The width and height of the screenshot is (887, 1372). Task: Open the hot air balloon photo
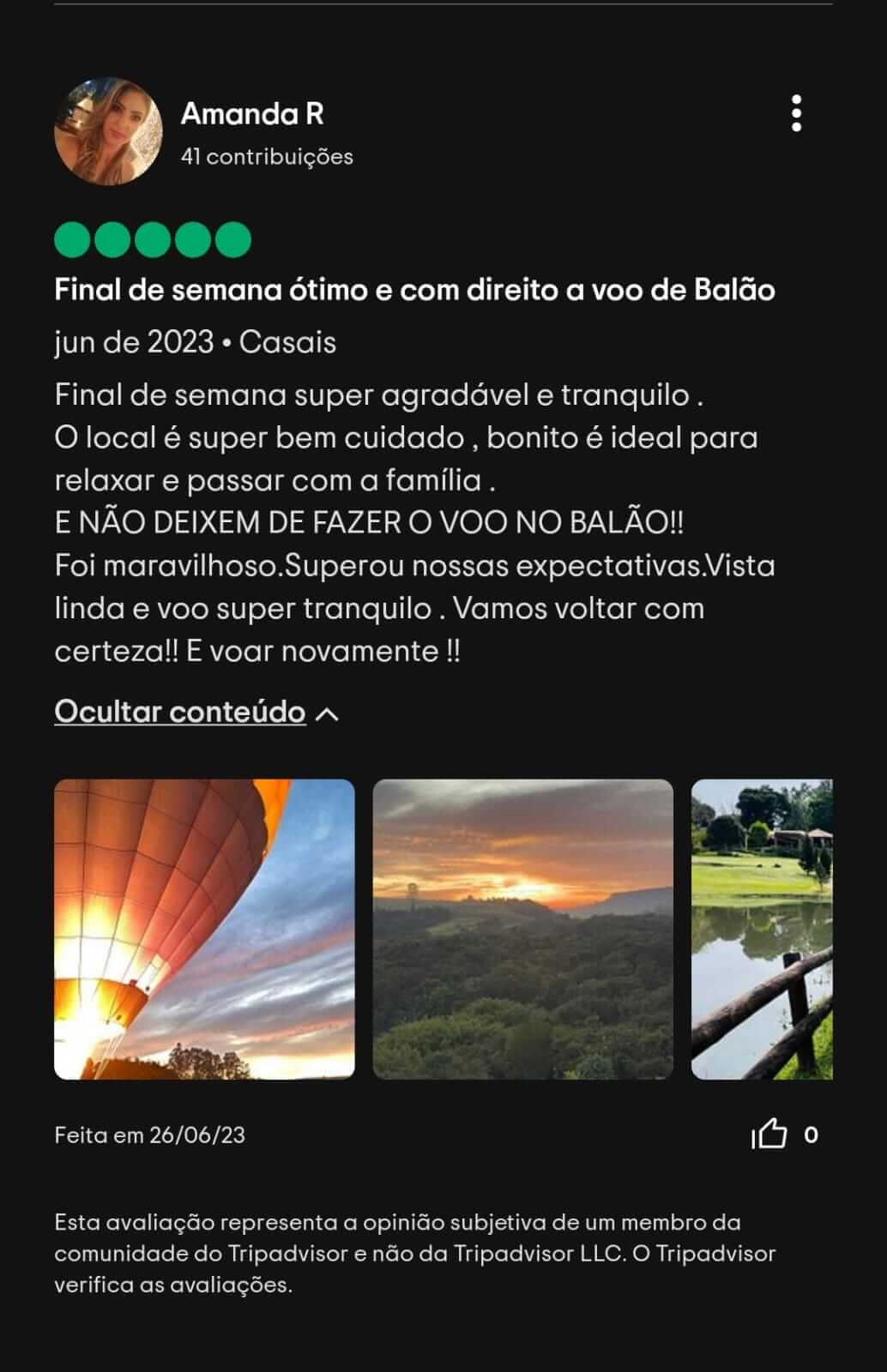(204, 929)
